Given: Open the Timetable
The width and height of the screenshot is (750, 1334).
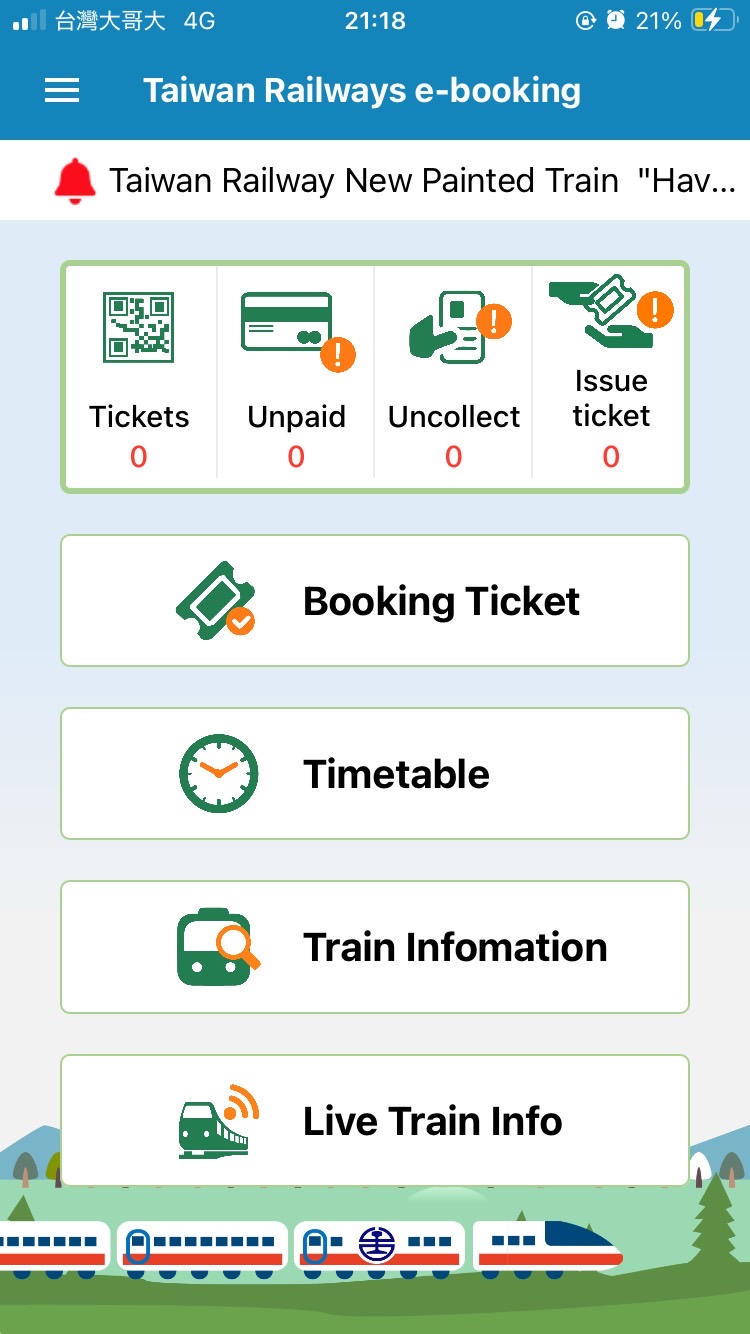Looking at the screenshot, I should [x=375, y=774].
